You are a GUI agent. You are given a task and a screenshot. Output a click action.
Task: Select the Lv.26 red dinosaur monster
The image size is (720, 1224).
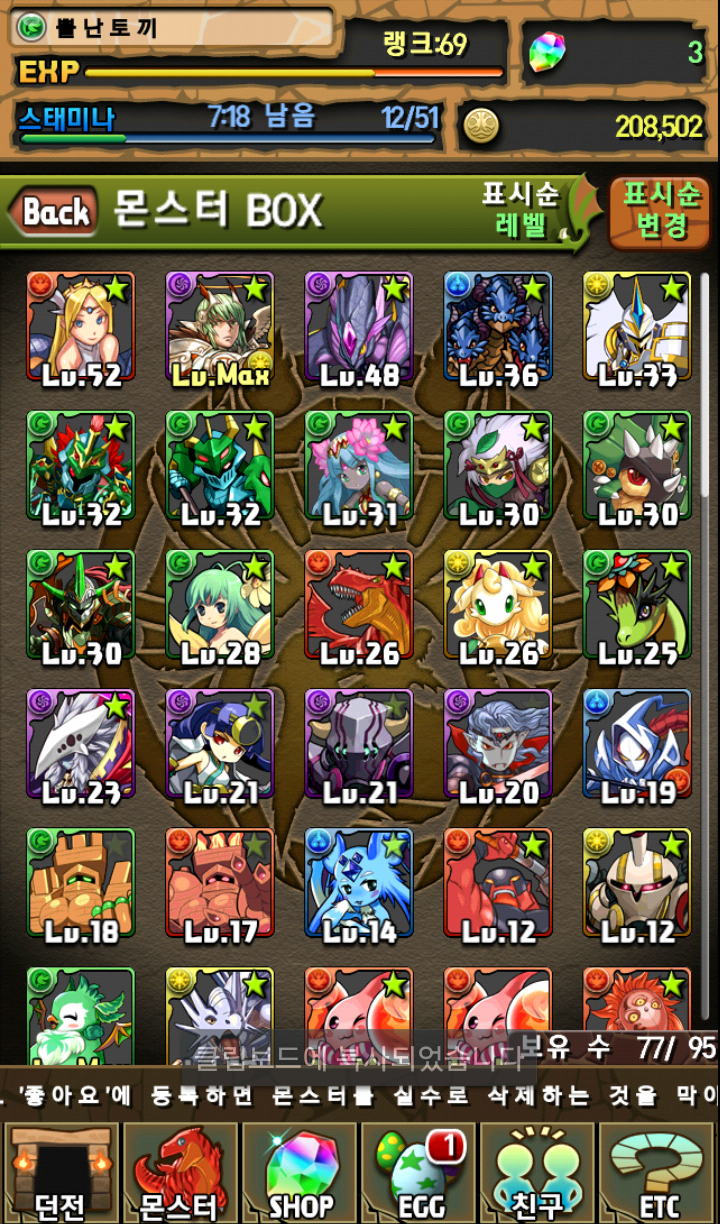pos(359,605)
